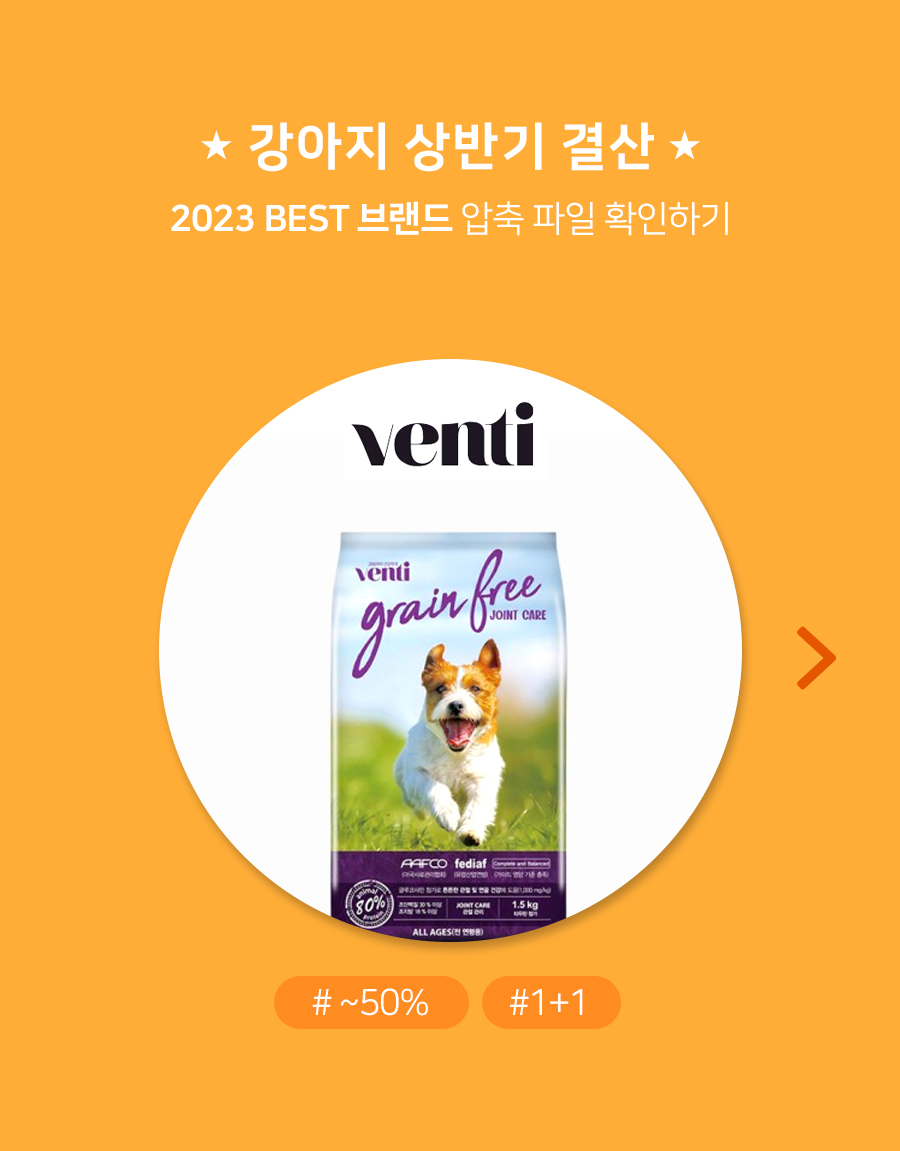
Task: Select the # ~50% tag chip
Action: pyautogui.click(x=371, y=1002)
